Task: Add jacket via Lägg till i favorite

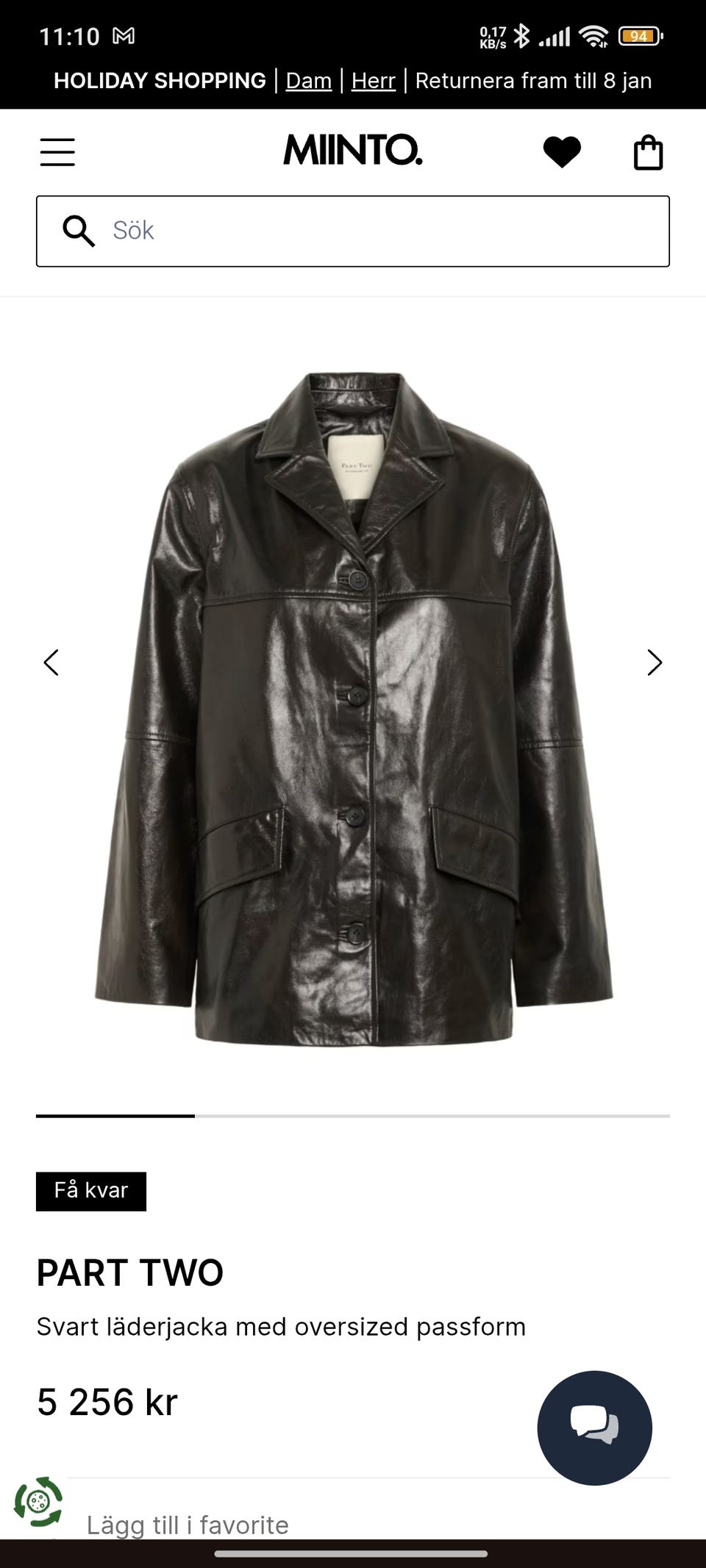Action: click(x=188, y=1525)
